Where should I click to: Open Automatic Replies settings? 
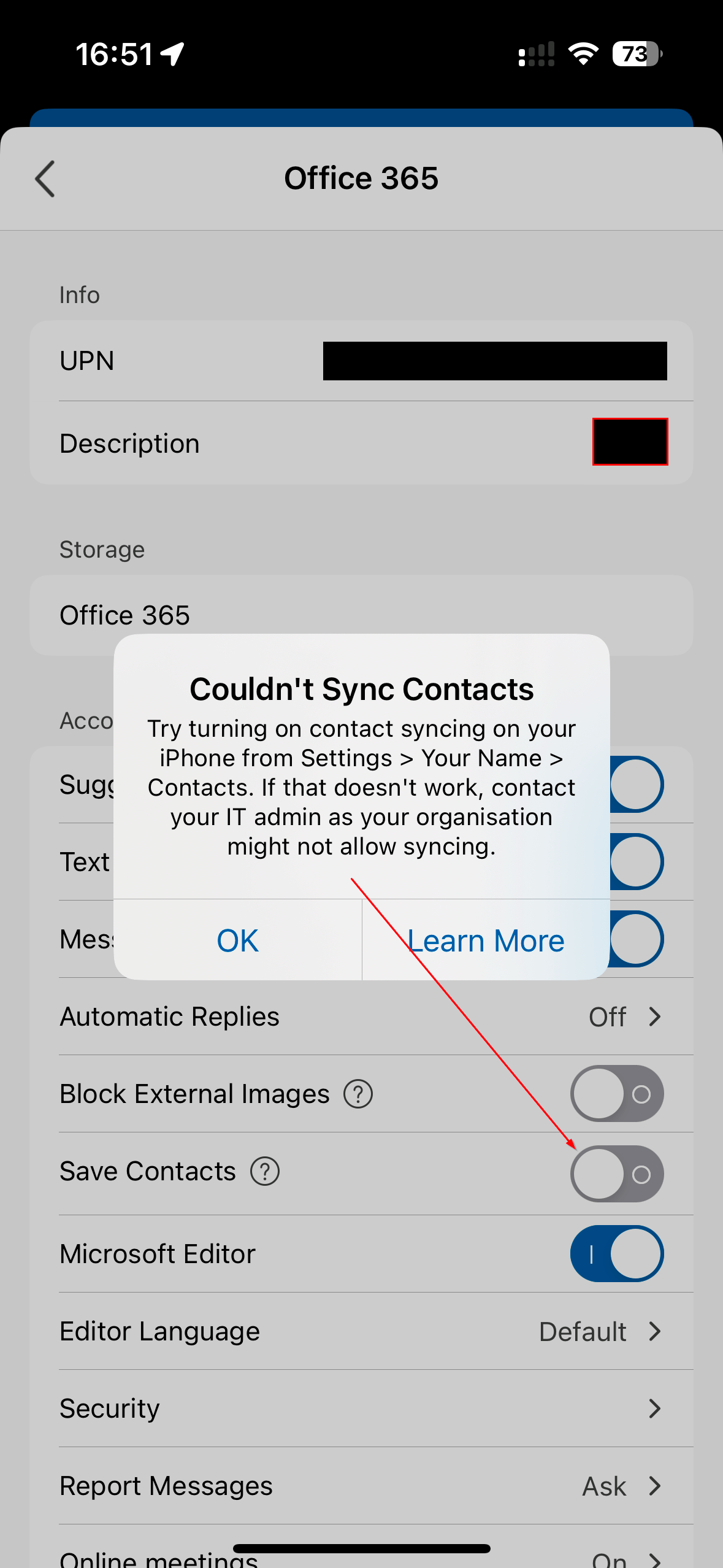point(361,1017)
